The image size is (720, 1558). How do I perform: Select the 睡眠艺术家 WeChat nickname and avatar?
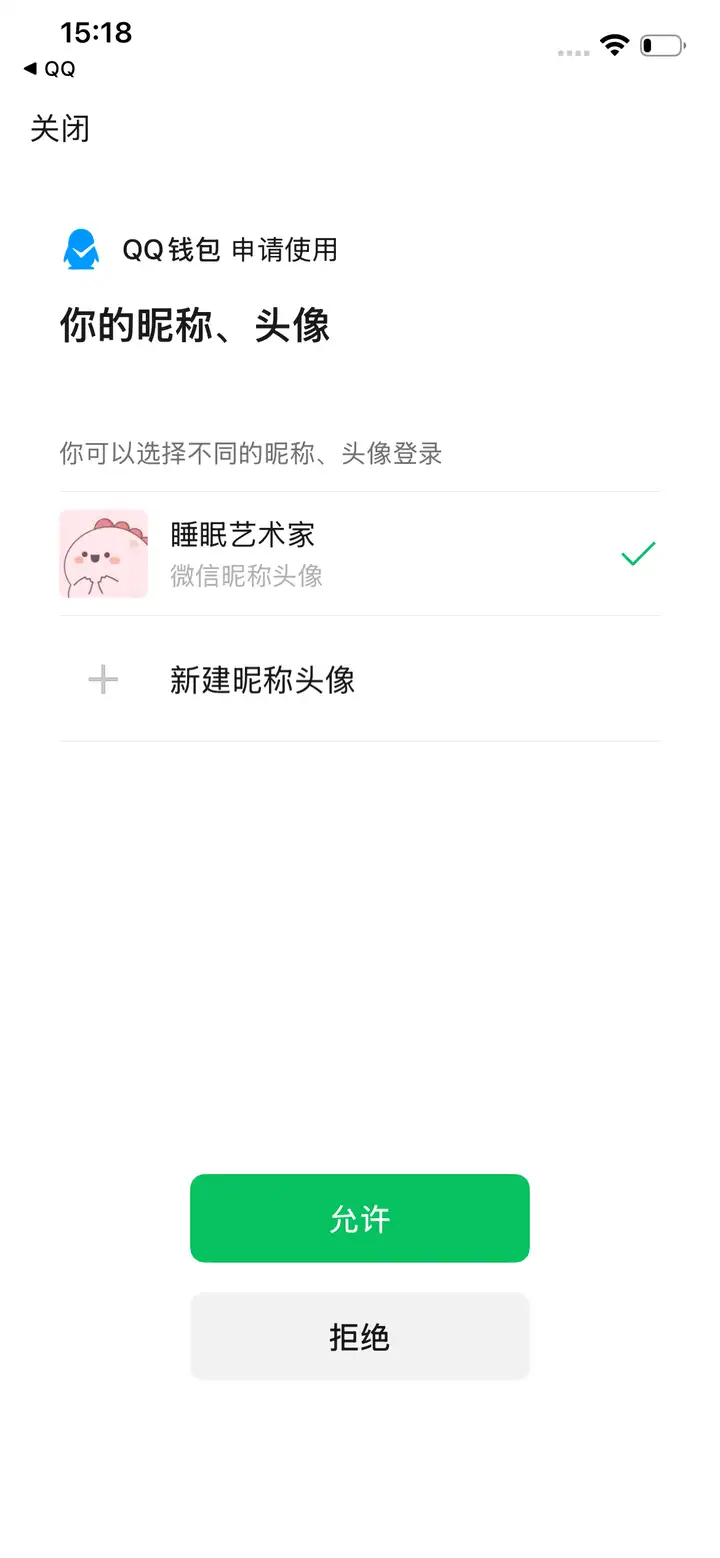click(x=359, y=554)
